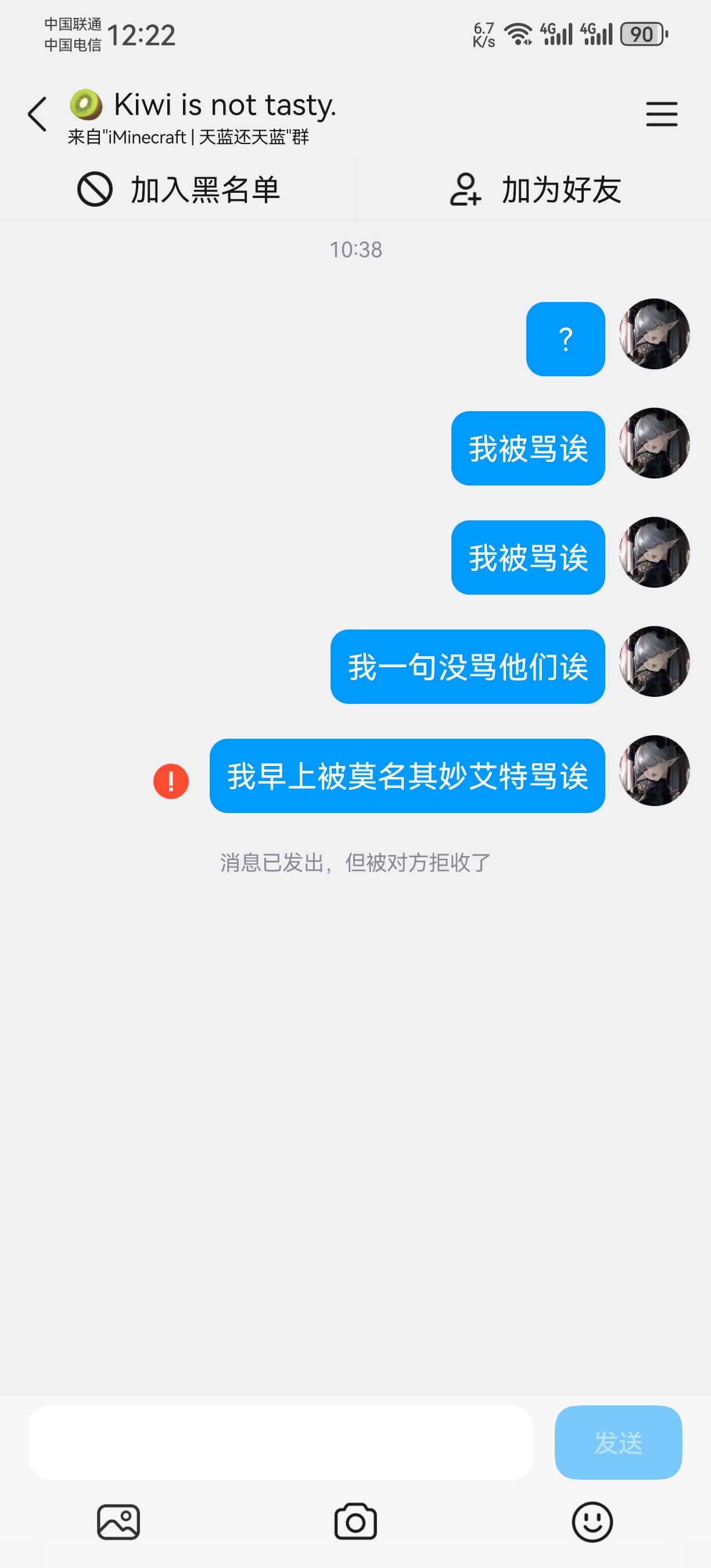The width and height of the screenshot is (711, 1568).
Task: Open the camera to take photo
Action: click(x=355, y=1522)
